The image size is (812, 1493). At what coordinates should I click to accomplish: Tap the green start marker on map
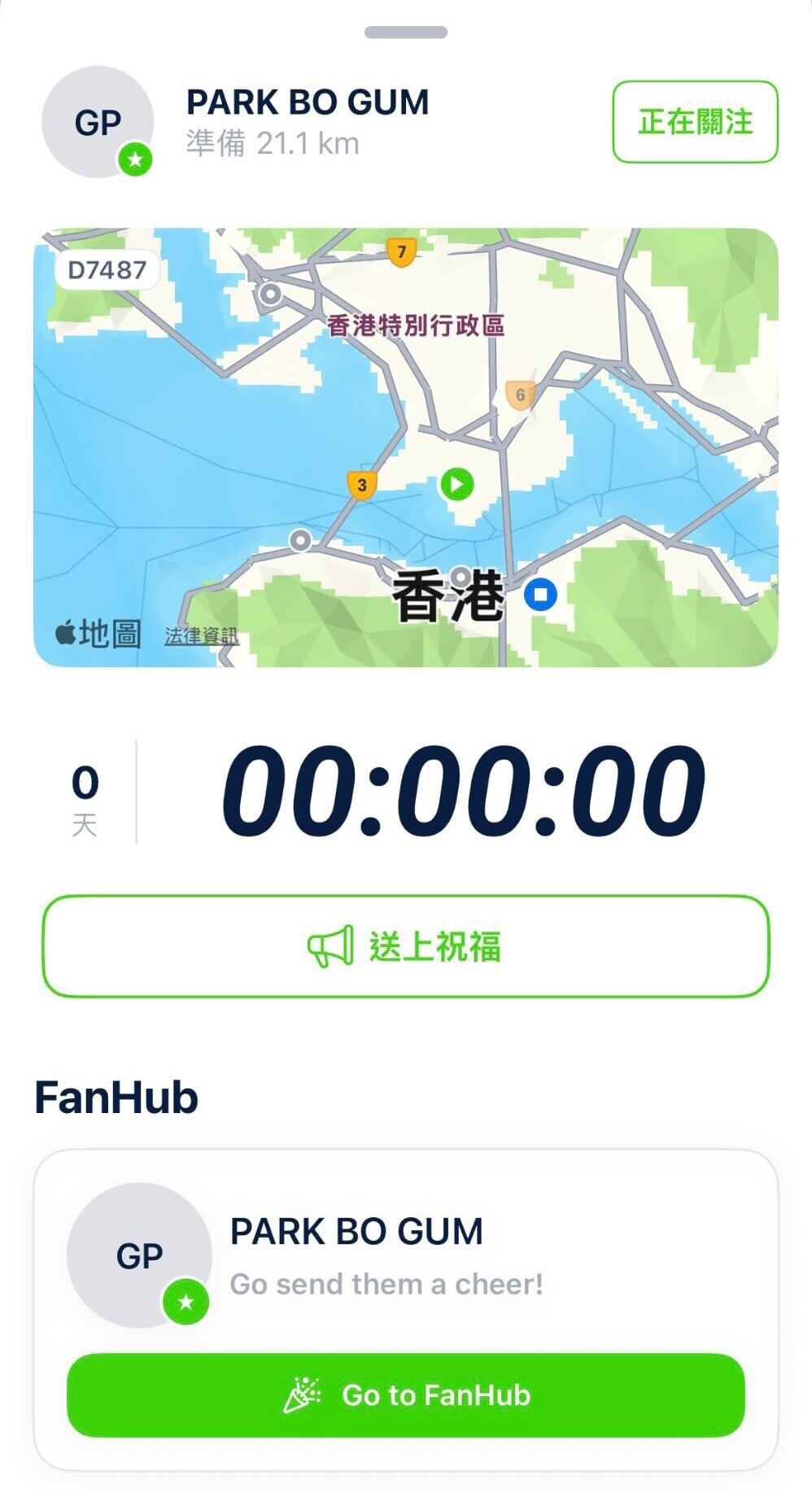[457, 485]
